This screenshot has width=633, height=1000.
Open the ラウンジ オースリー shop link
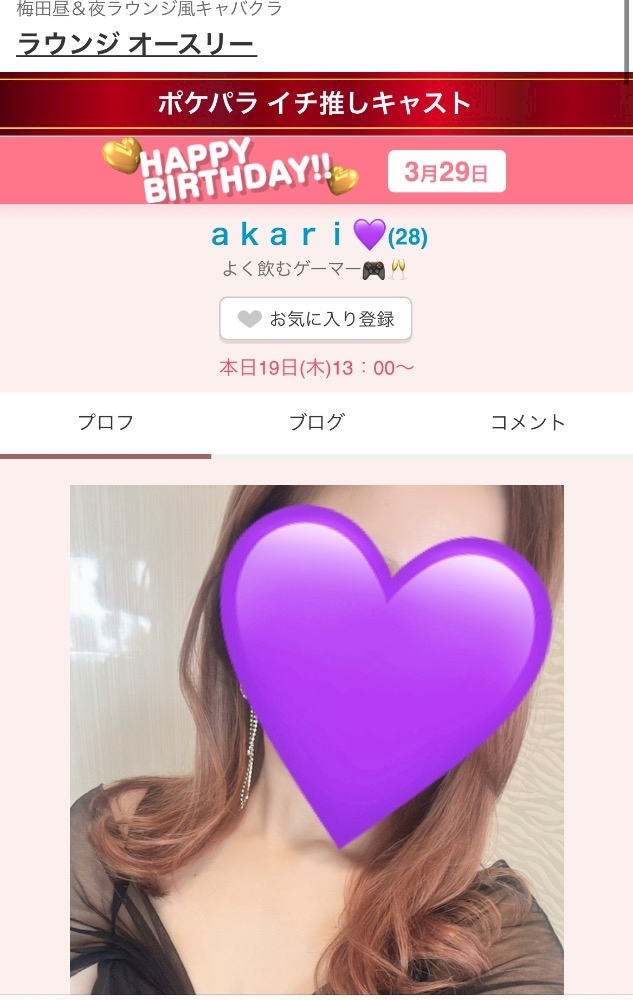[x=137, y=45]
